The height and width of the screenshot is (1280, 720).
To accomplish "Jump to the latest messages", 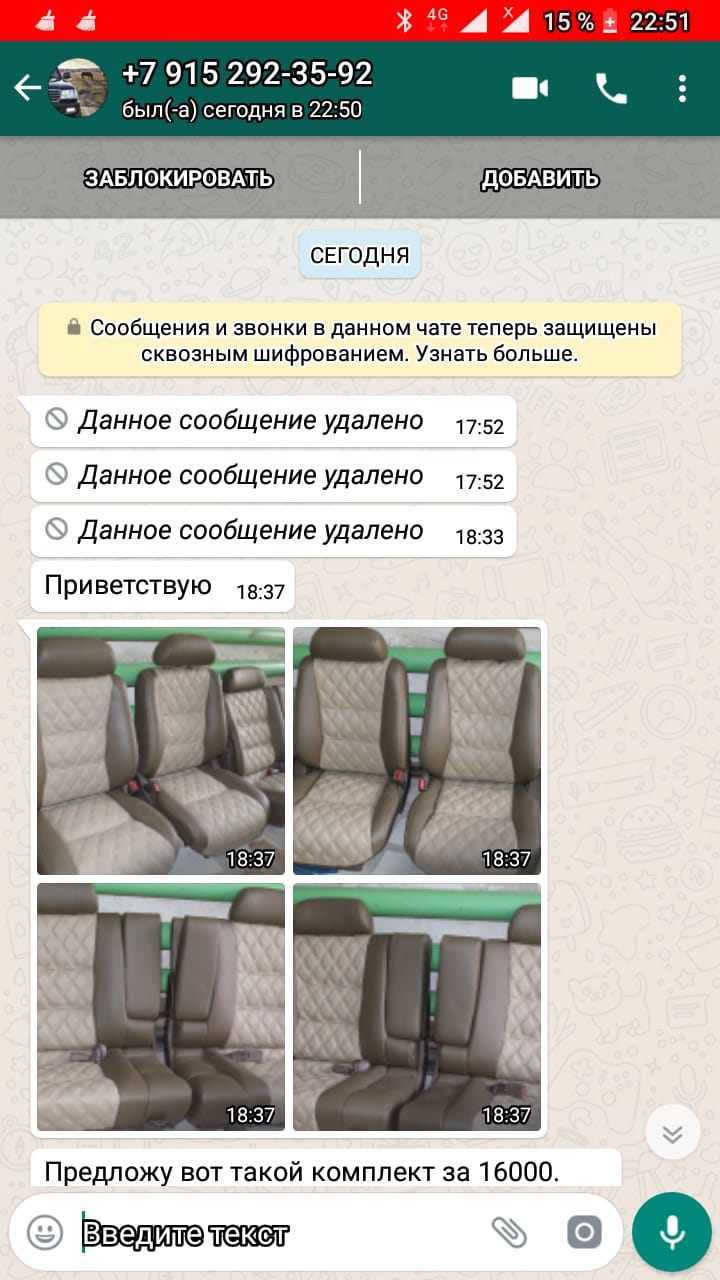I will tap(672, 1133).
